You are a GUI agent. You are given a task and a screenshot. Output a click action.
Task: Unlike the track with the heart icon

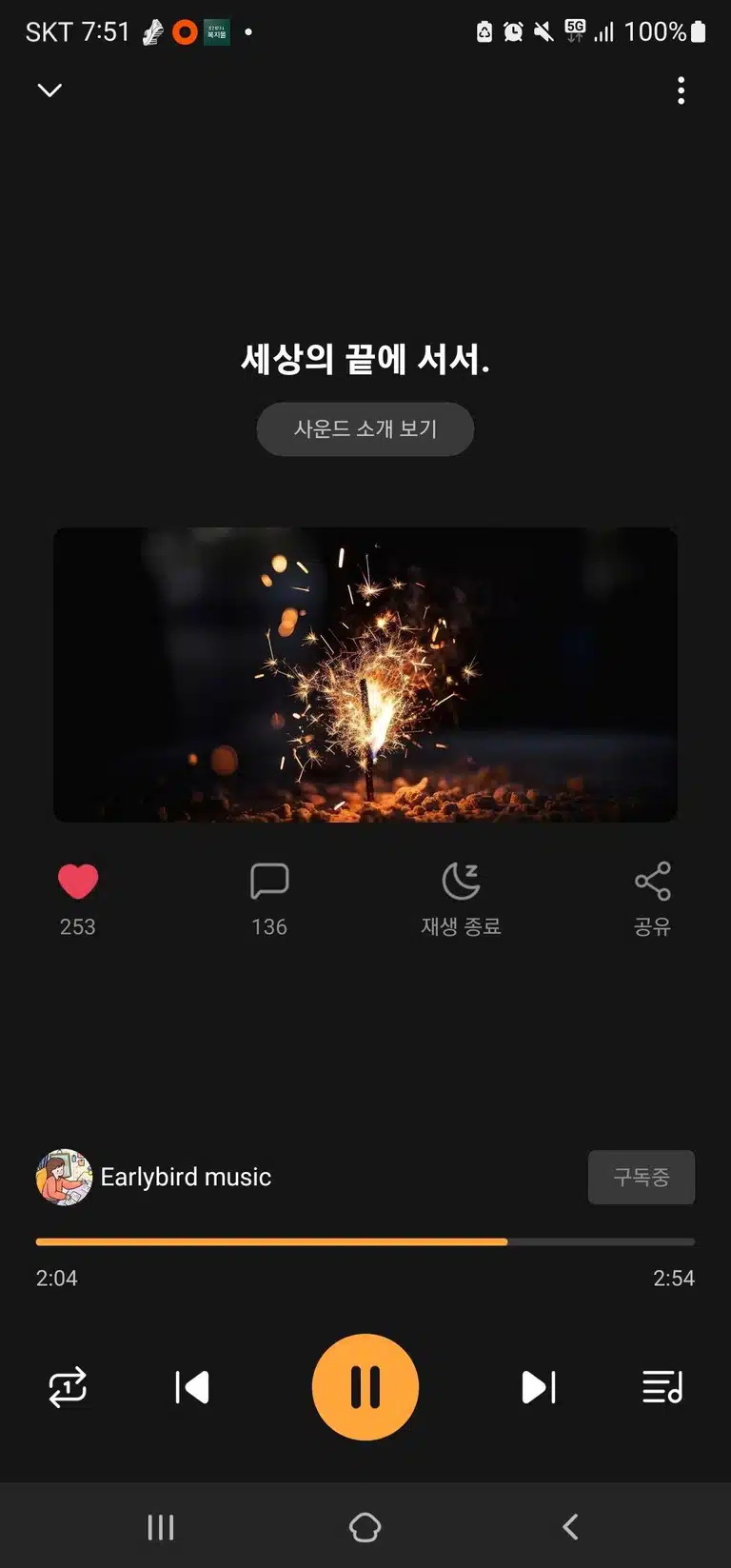coord(78,882)
